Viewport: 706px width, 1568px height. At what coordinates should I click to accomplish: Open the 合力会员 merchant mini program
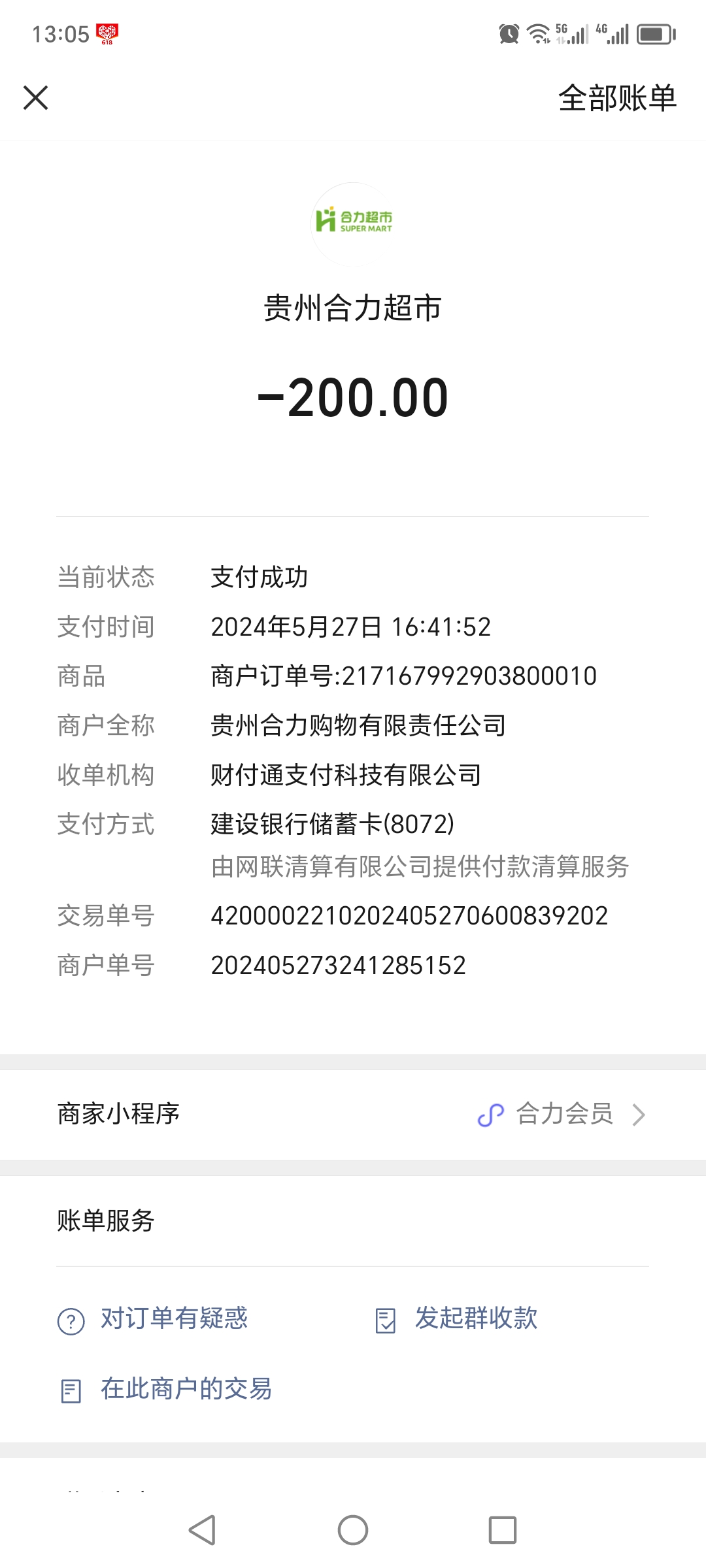pyautogui.click(x=563, y=1115)
